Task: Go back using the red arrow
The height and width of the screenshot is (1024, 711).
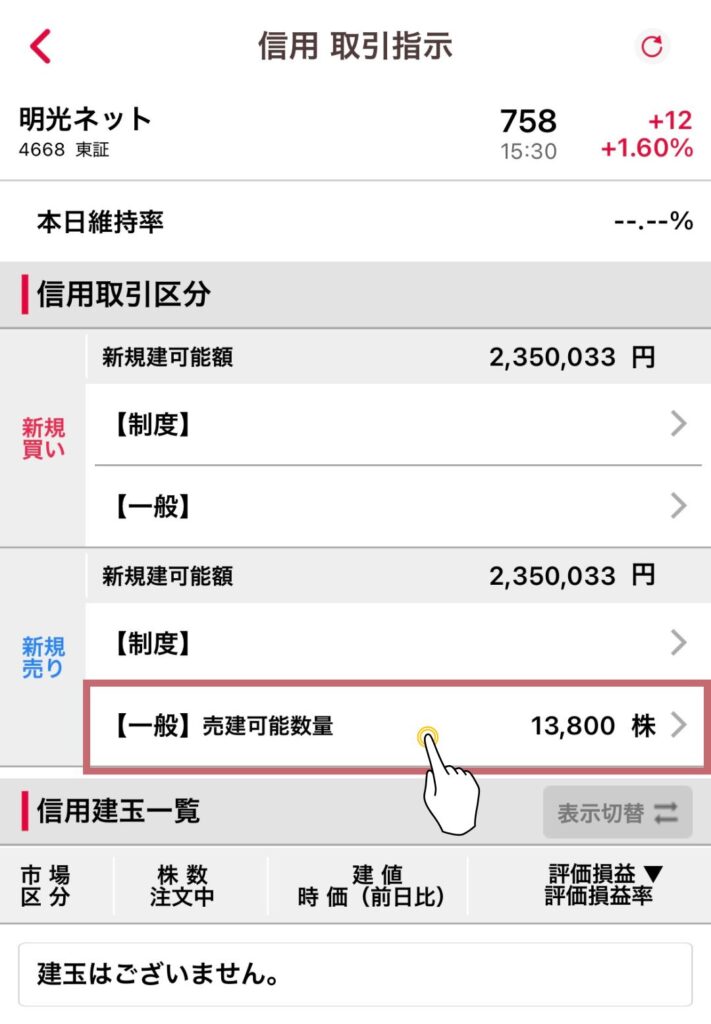Action: click(x=41, y=46)
